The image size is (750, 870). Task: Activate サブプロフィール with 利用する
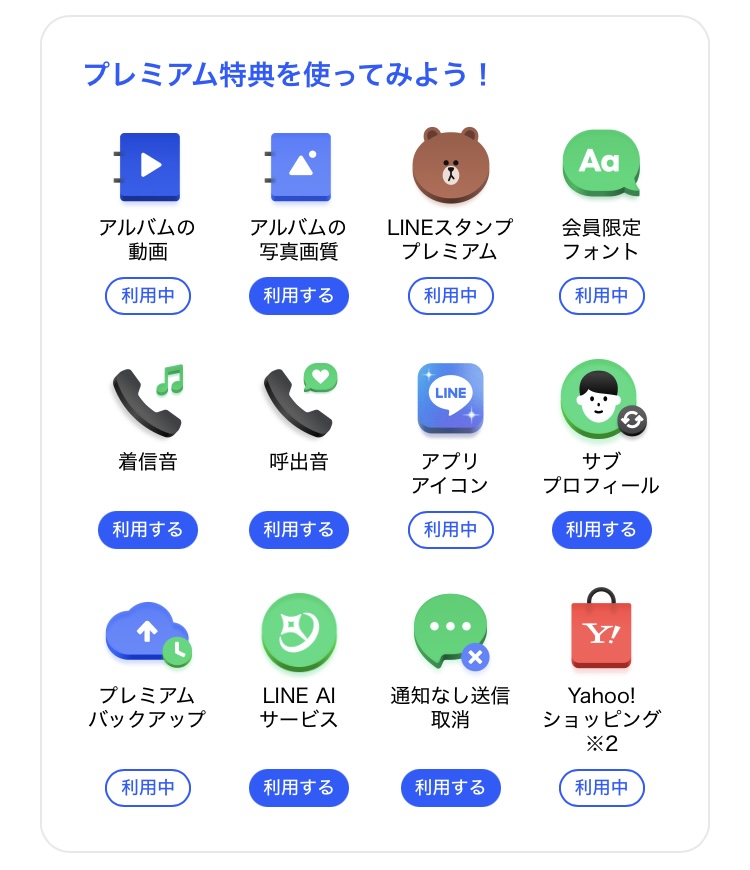click(601, 530)
